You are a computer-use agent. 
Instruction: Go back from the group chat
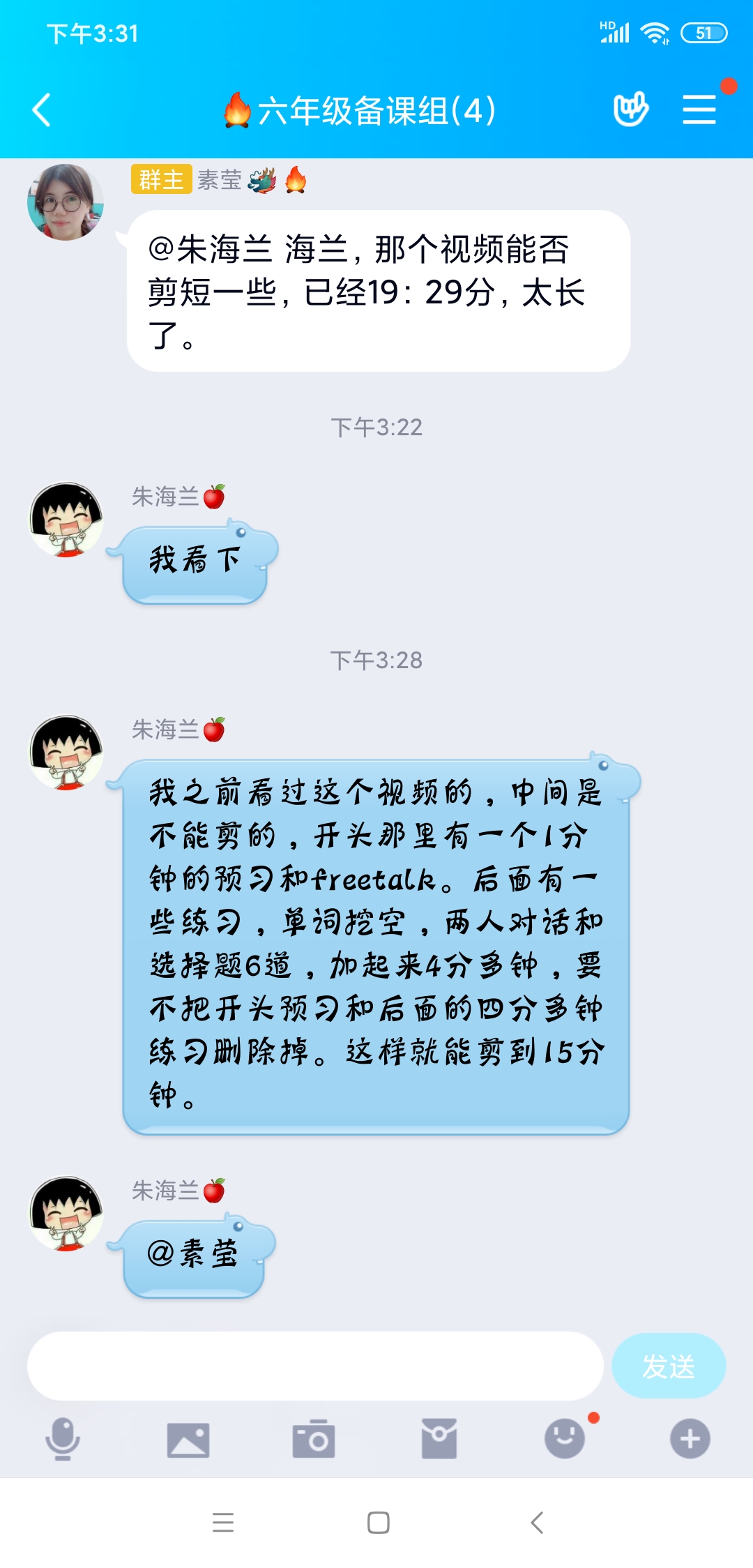[x=42, y=110]
